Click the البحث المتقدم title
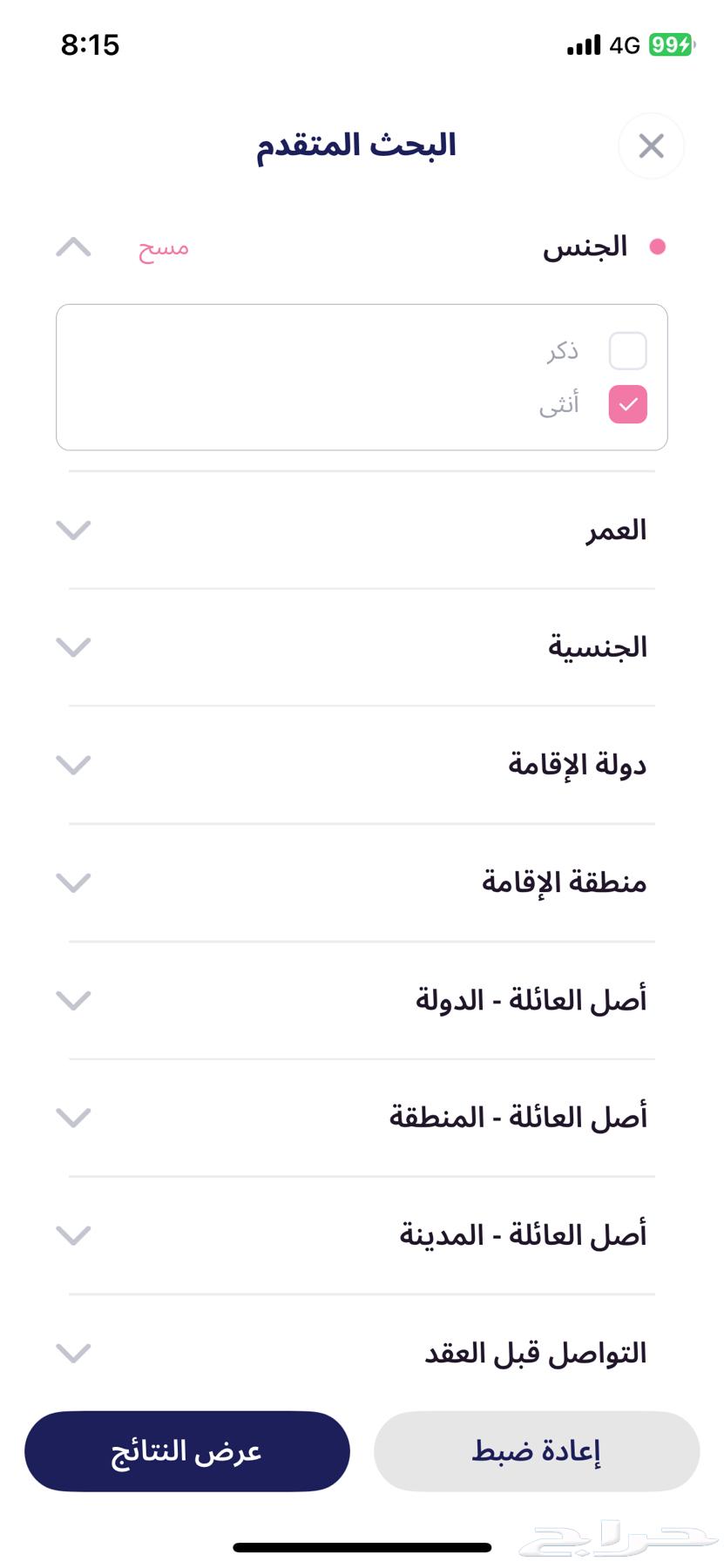Viewport: 724px width, 1568px height. [355, 144]
